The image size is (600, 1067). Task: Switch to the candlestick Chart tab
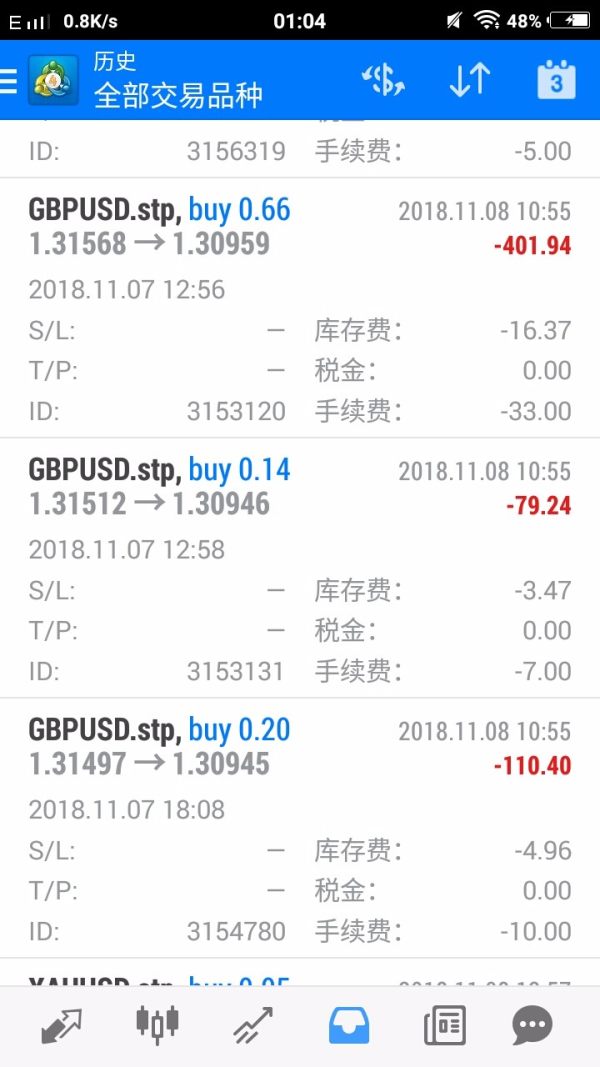pos(157,1025)
